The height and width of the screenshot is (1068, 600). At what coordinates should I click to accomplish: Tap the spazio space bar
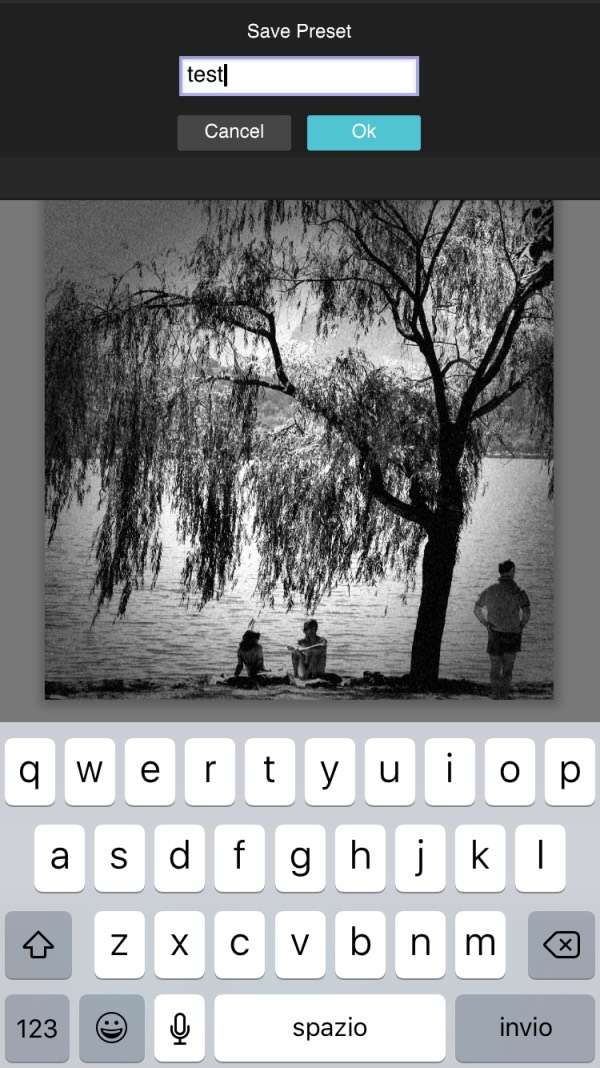pyautogui.click(x=329, y=1027)
